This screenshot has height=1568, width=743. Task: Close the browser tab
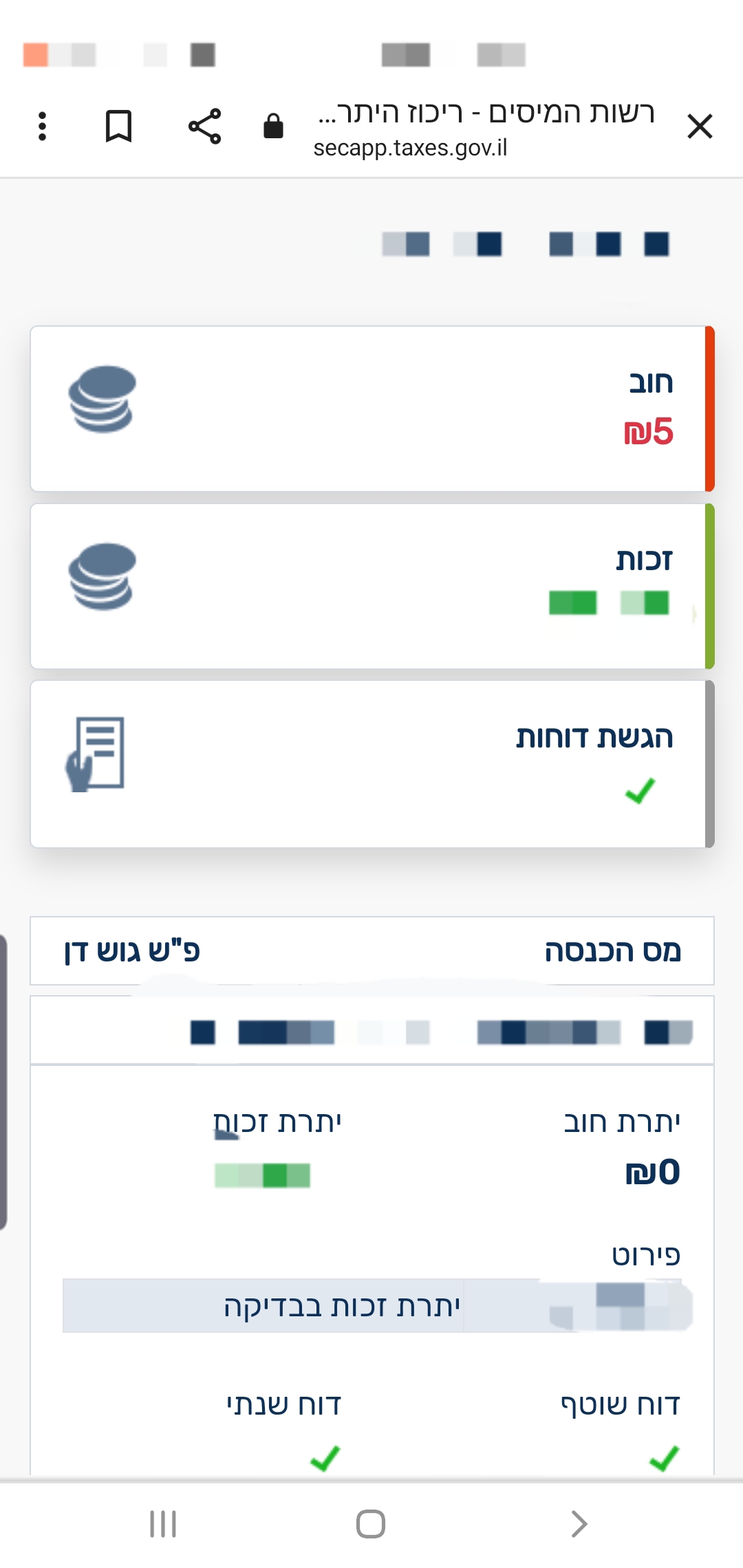click(700, 127)
